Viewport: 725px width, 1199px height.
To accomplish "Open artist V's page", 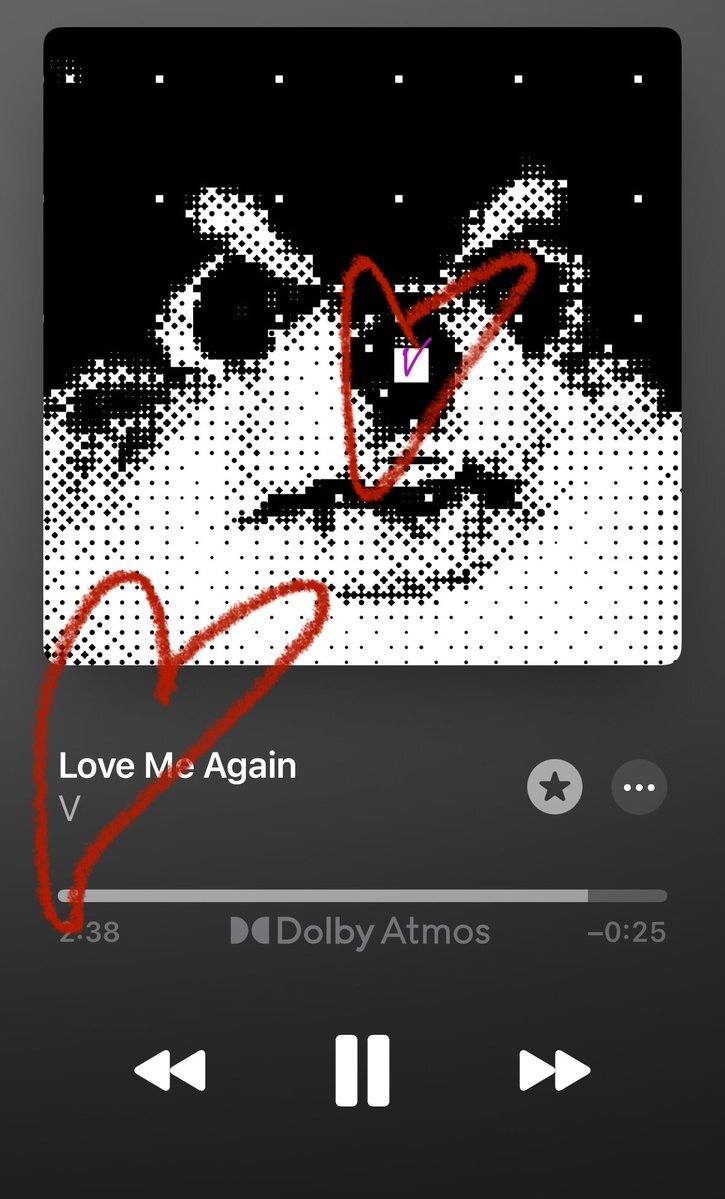I will [x=70, y=809].
